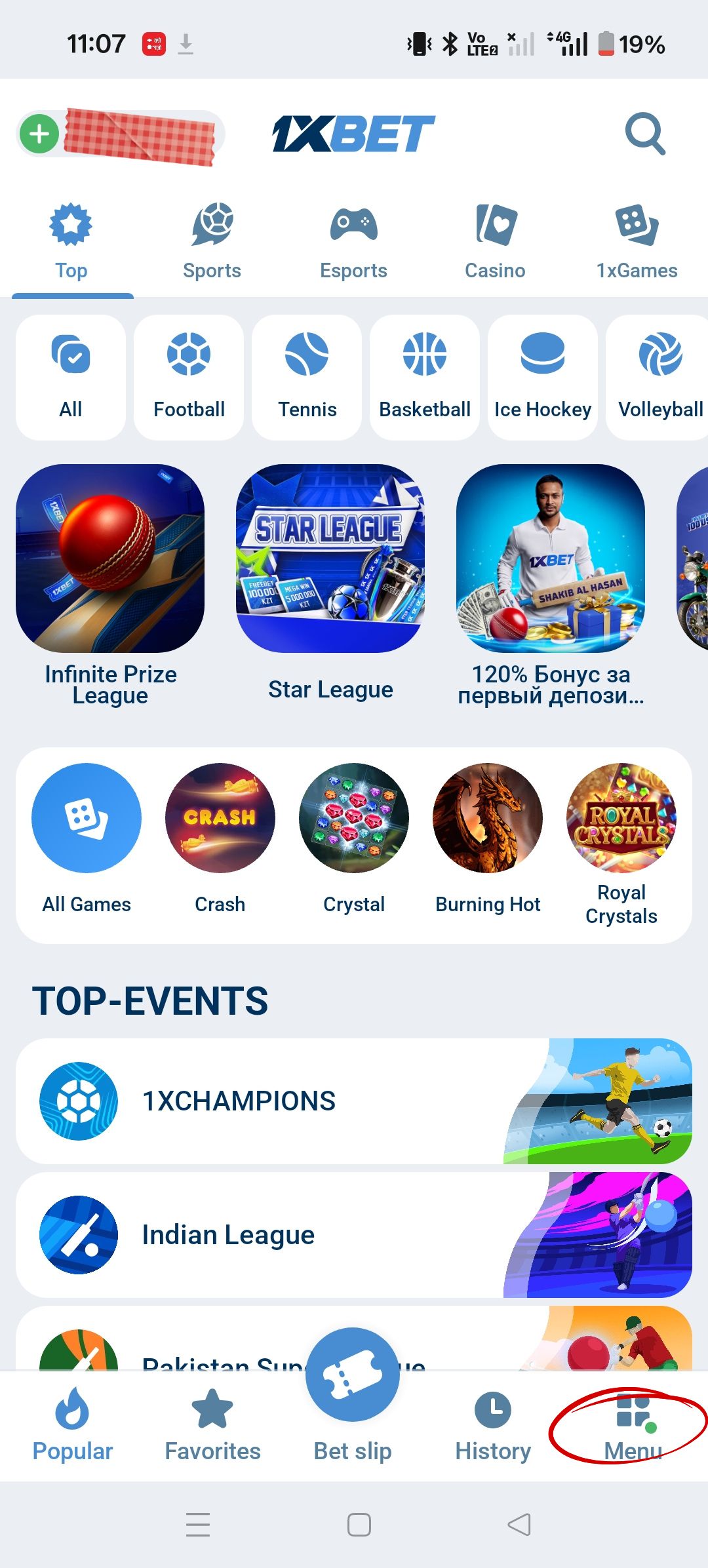This screenshot has width=708, height=1568.
Task: Select the Football sport icon
Action: pos(189,374)
